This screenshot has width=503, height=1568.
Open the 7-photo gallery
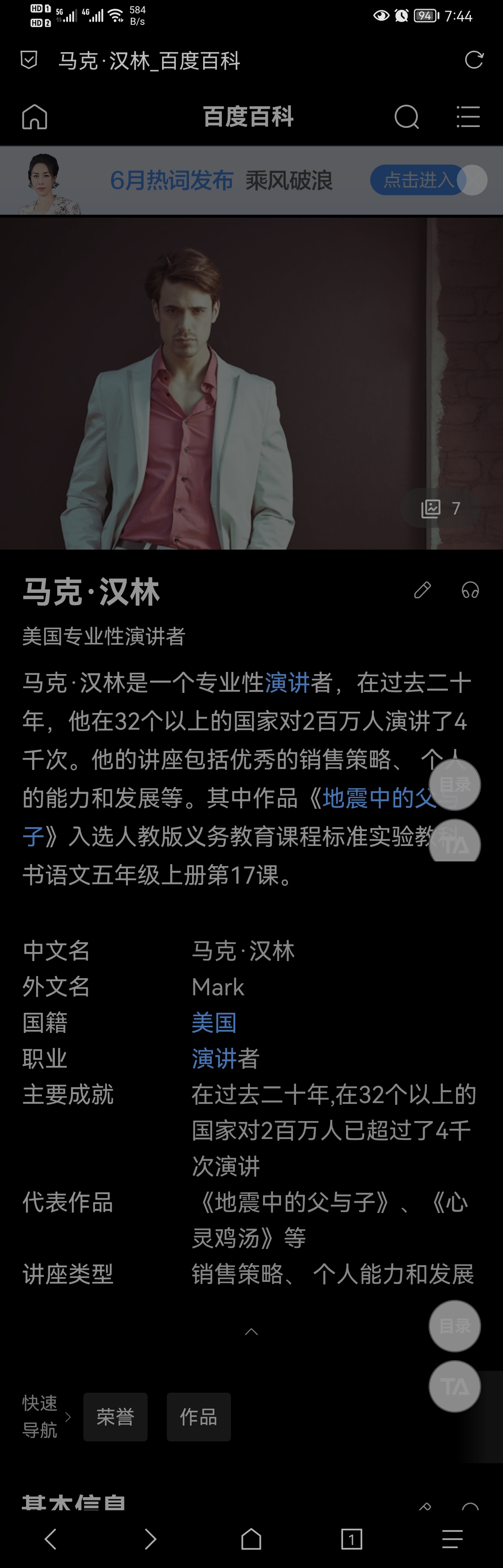click(x=440, y=508)
